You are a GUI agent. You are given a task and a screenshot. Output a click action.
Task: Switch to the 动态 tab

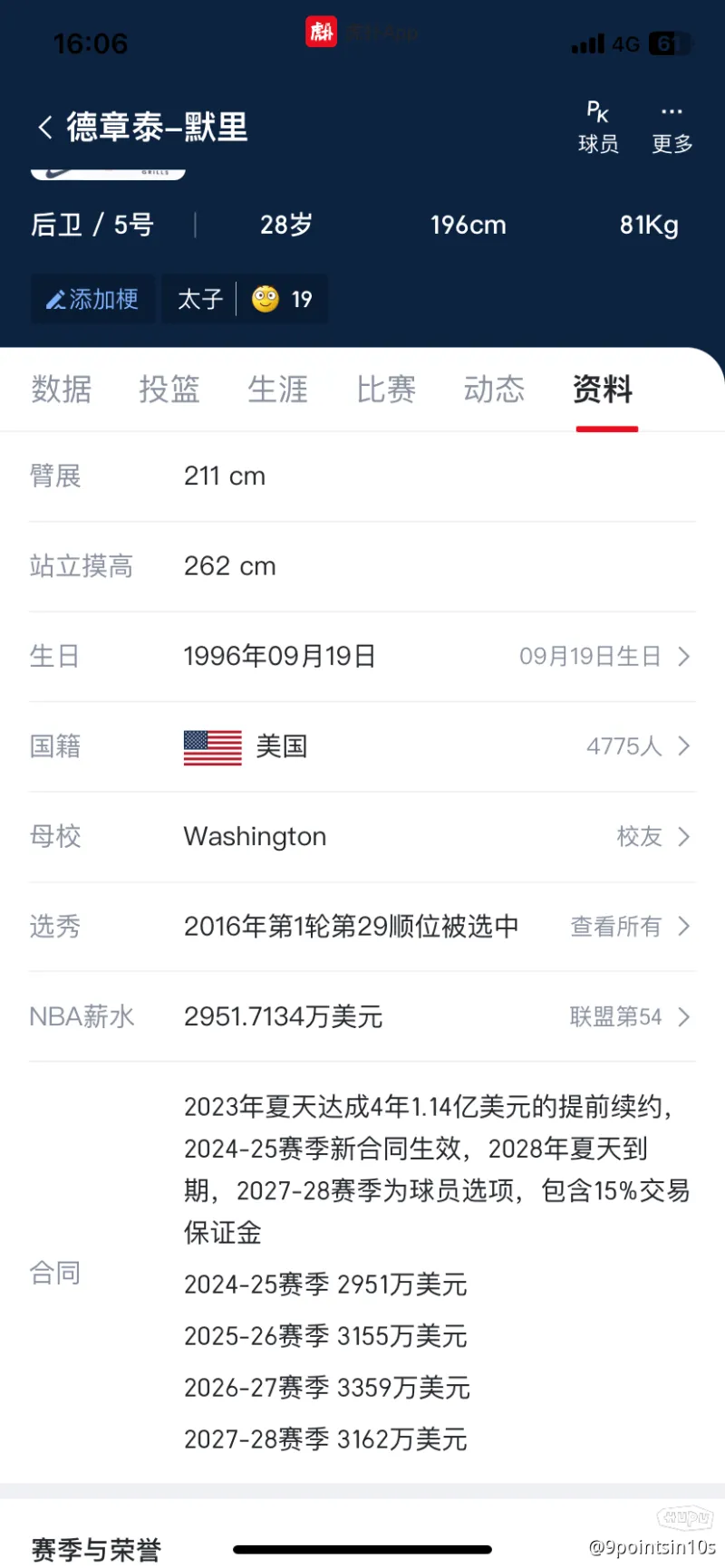(x=495, y=390)
